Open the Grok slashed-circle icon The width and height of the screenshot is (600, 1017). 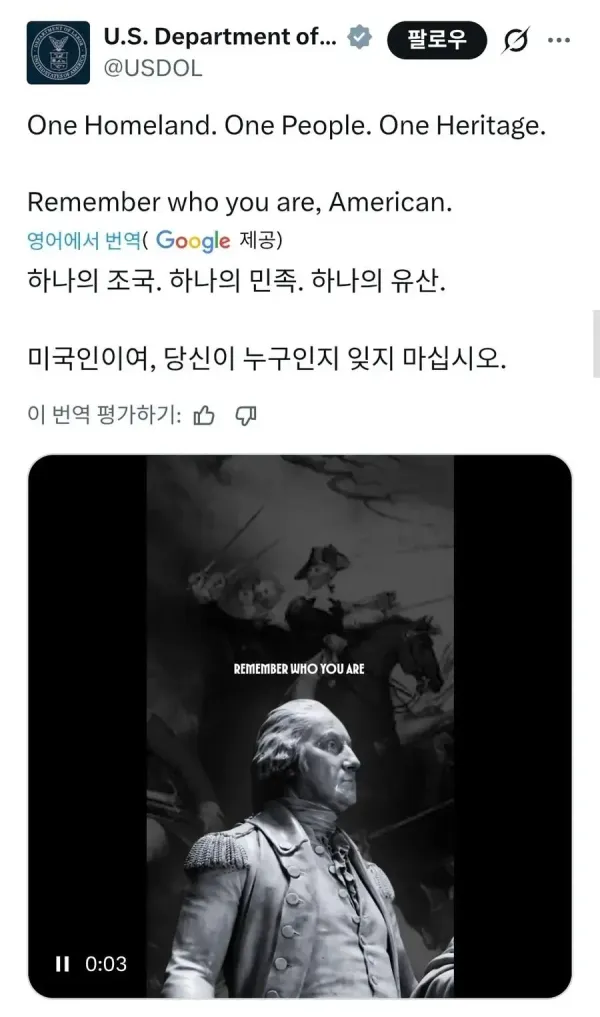[x=516, y=41]
